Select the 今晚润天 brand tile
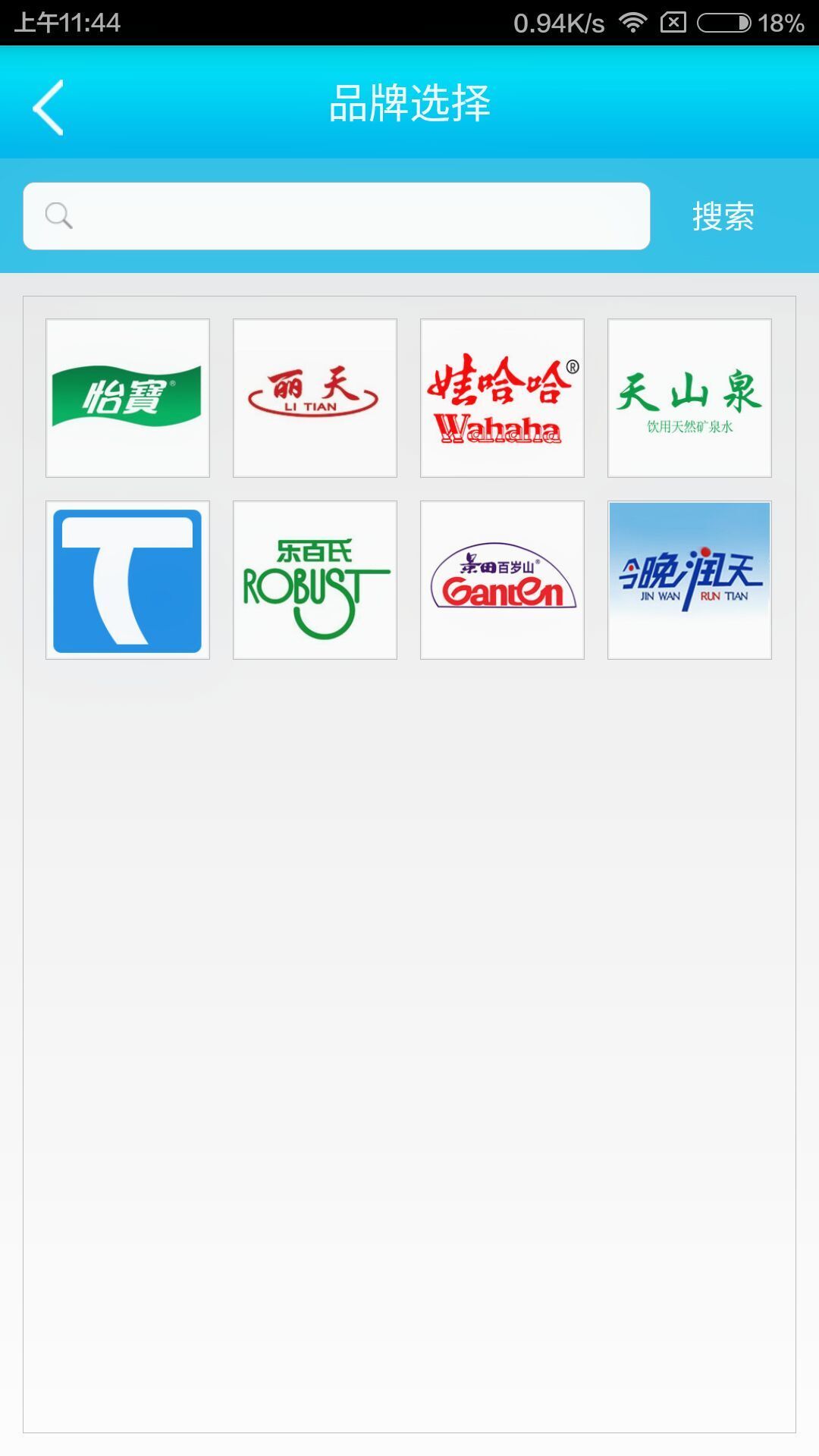This screenshot has height=1456, width=819. (x=689, y=580)
